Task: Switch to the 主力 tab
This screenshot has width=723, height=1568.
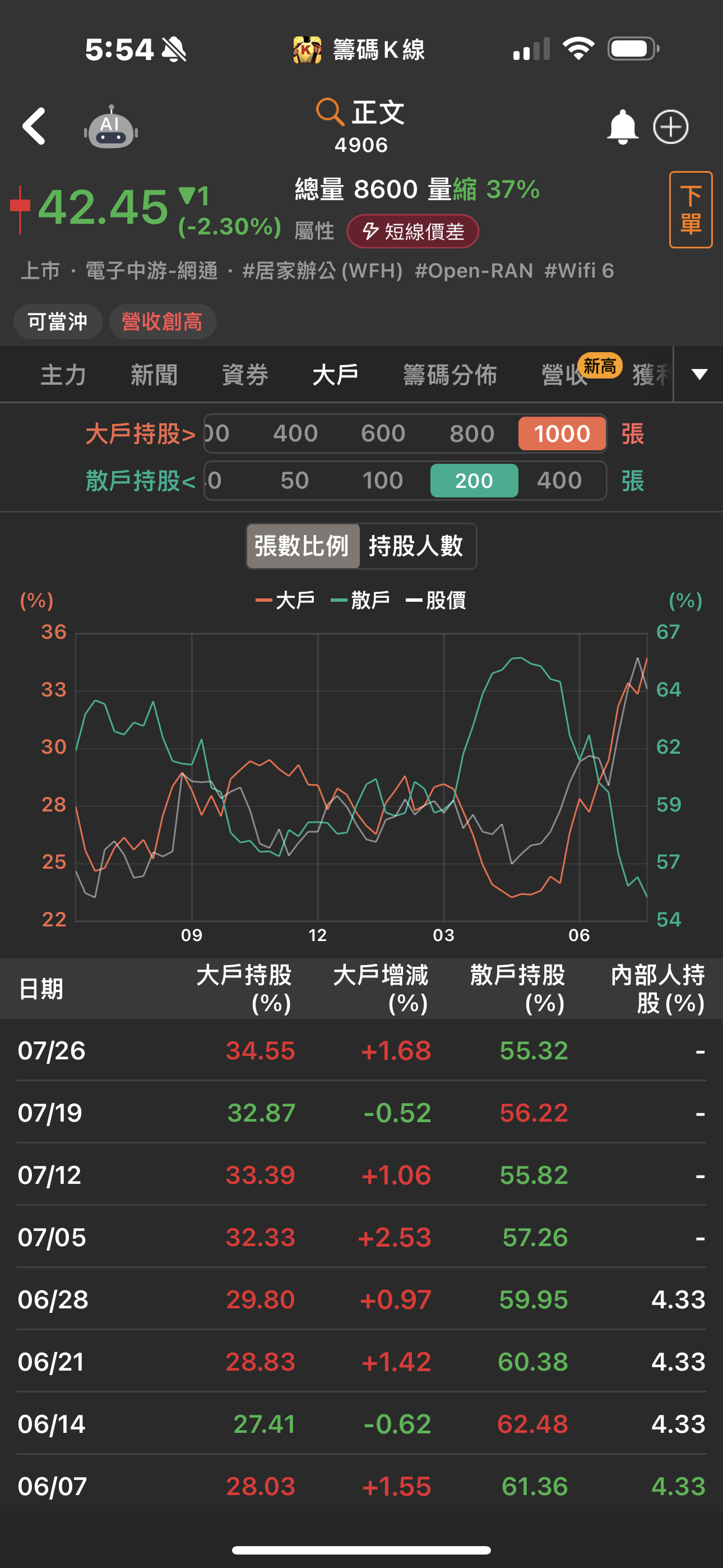Action: pyautogui.click(x=63, y=375)
